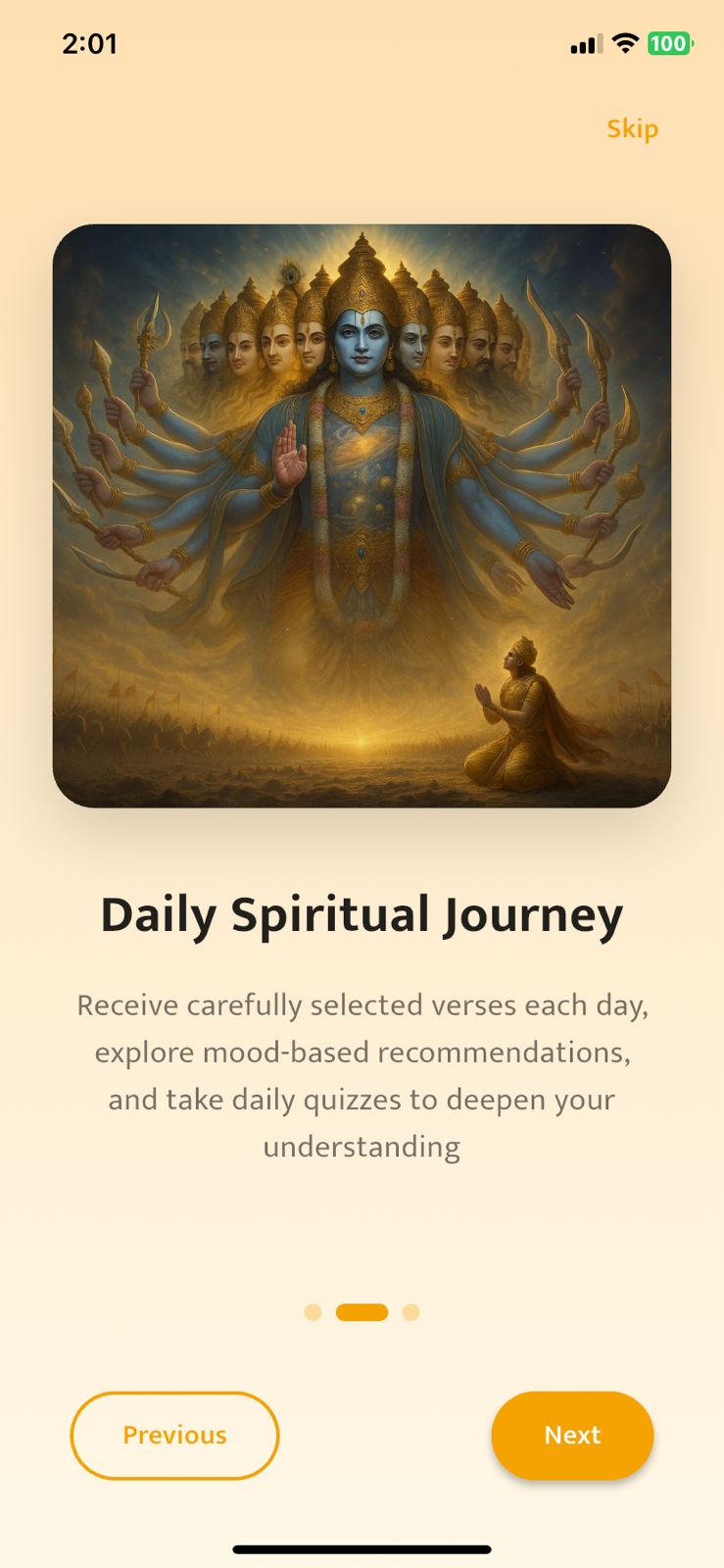Image resolution: width=724 pixels, height=1568 pixels.
Task: Skip the onboarding introduction
Action: point(632,128)
